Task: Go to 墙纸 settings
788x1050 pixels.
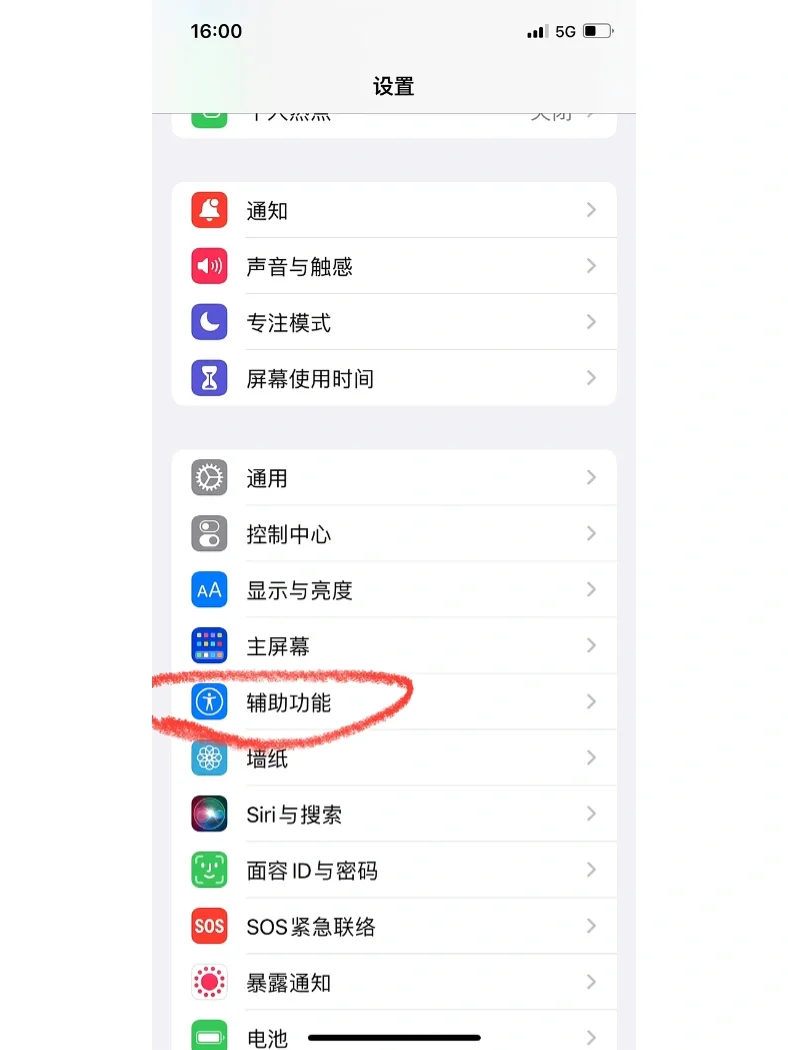Action: pos(393,758)
